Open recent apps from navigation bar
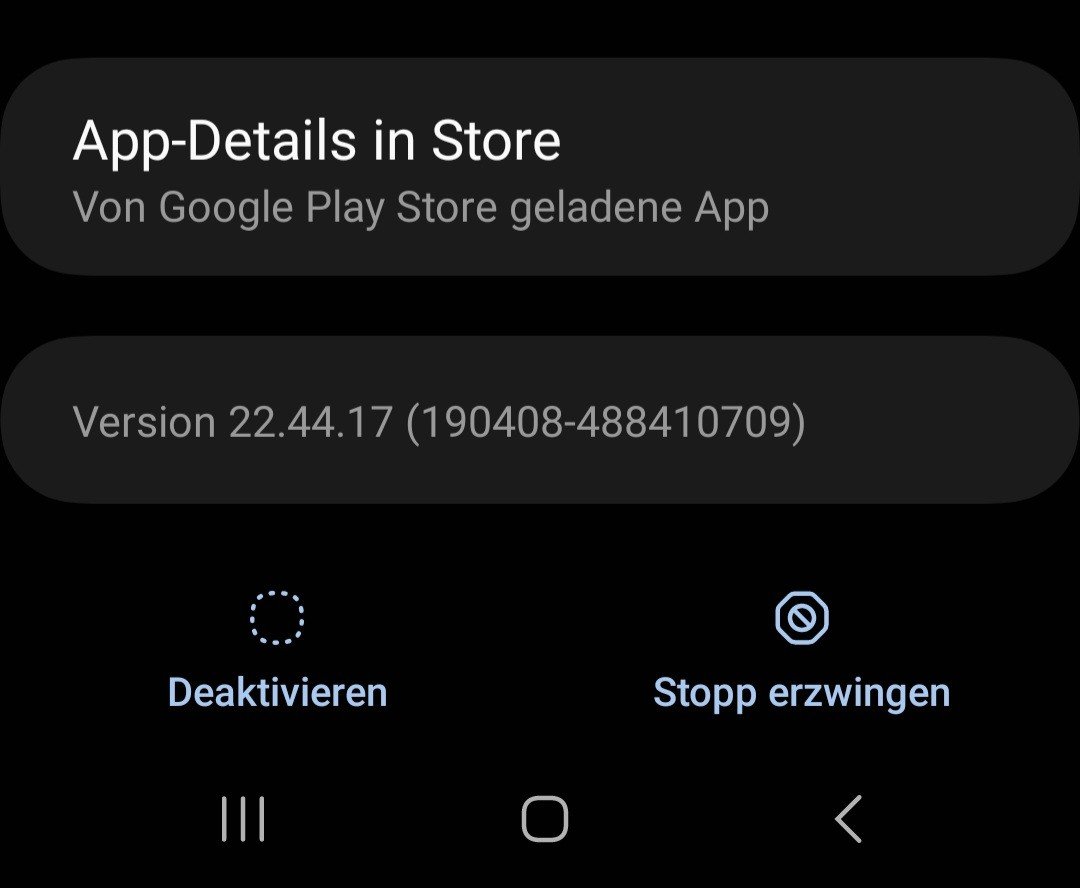The width and height of the screenshot is (1080, 888). pos(243,820)
